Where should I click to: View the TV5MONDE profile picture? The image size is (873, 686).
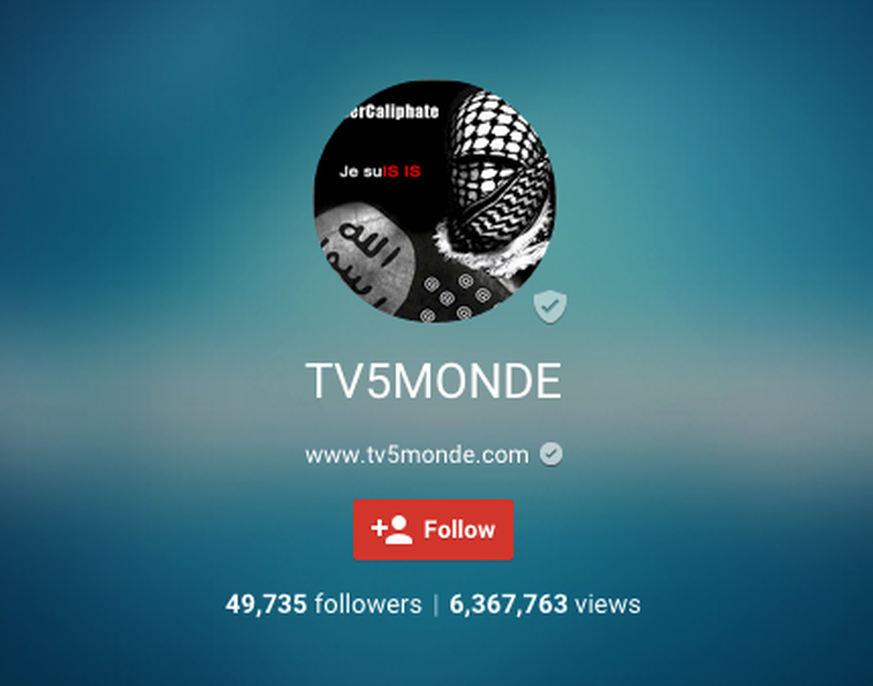(x=435, y=201)
